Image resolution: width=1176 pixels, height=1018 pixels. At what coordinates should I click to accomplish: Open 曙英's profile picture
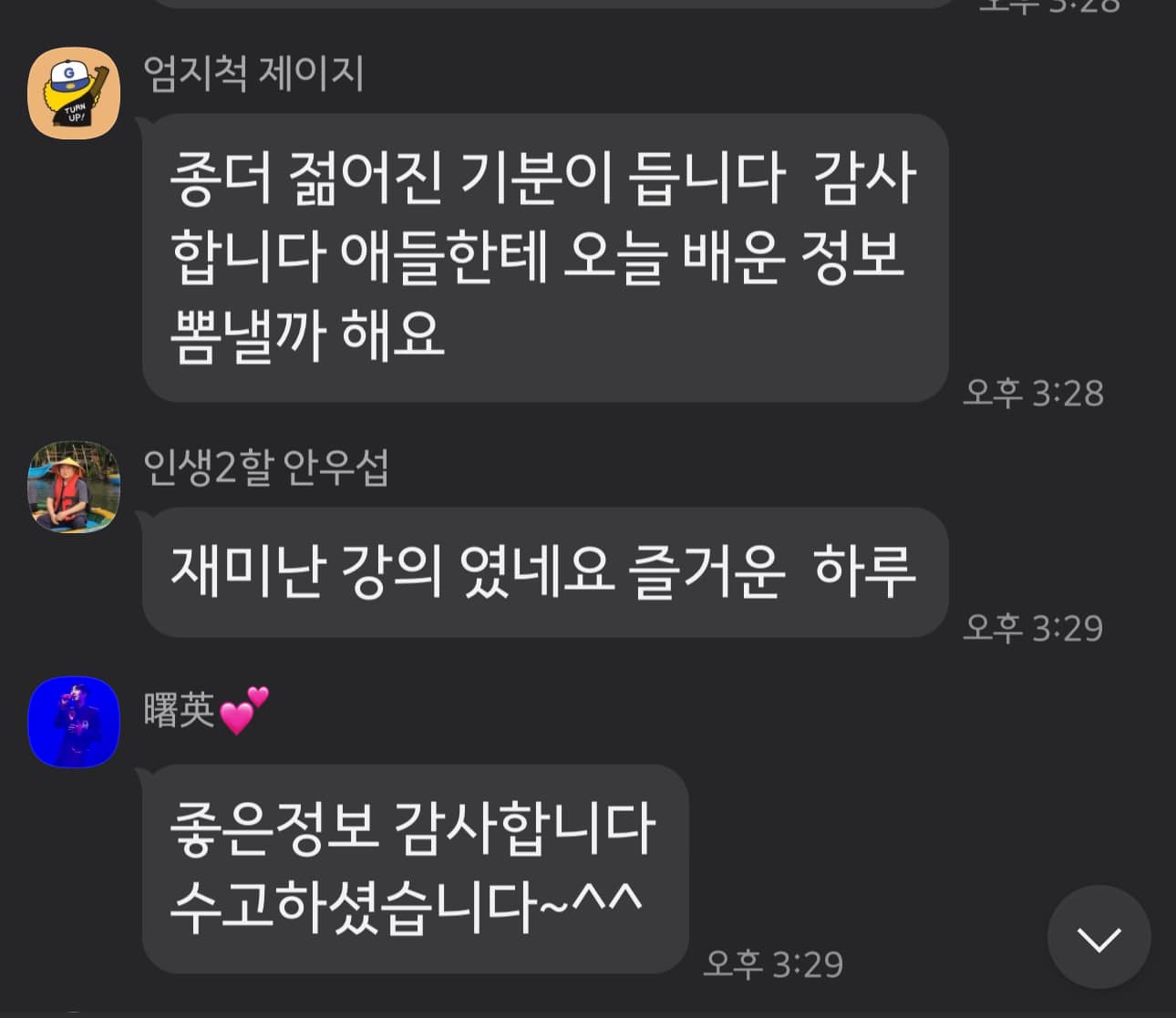click(x=74, y=722)
